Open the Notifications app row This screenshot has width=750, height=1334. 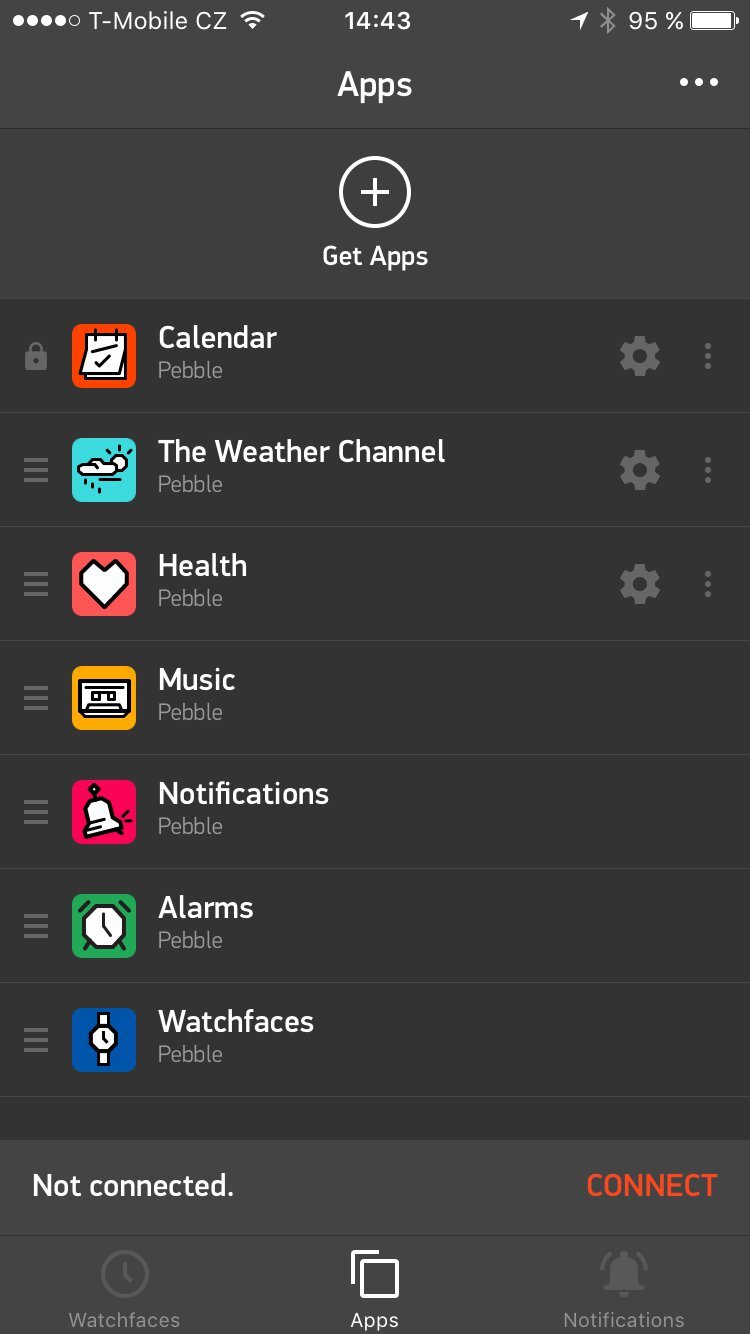tap(375, 812)
